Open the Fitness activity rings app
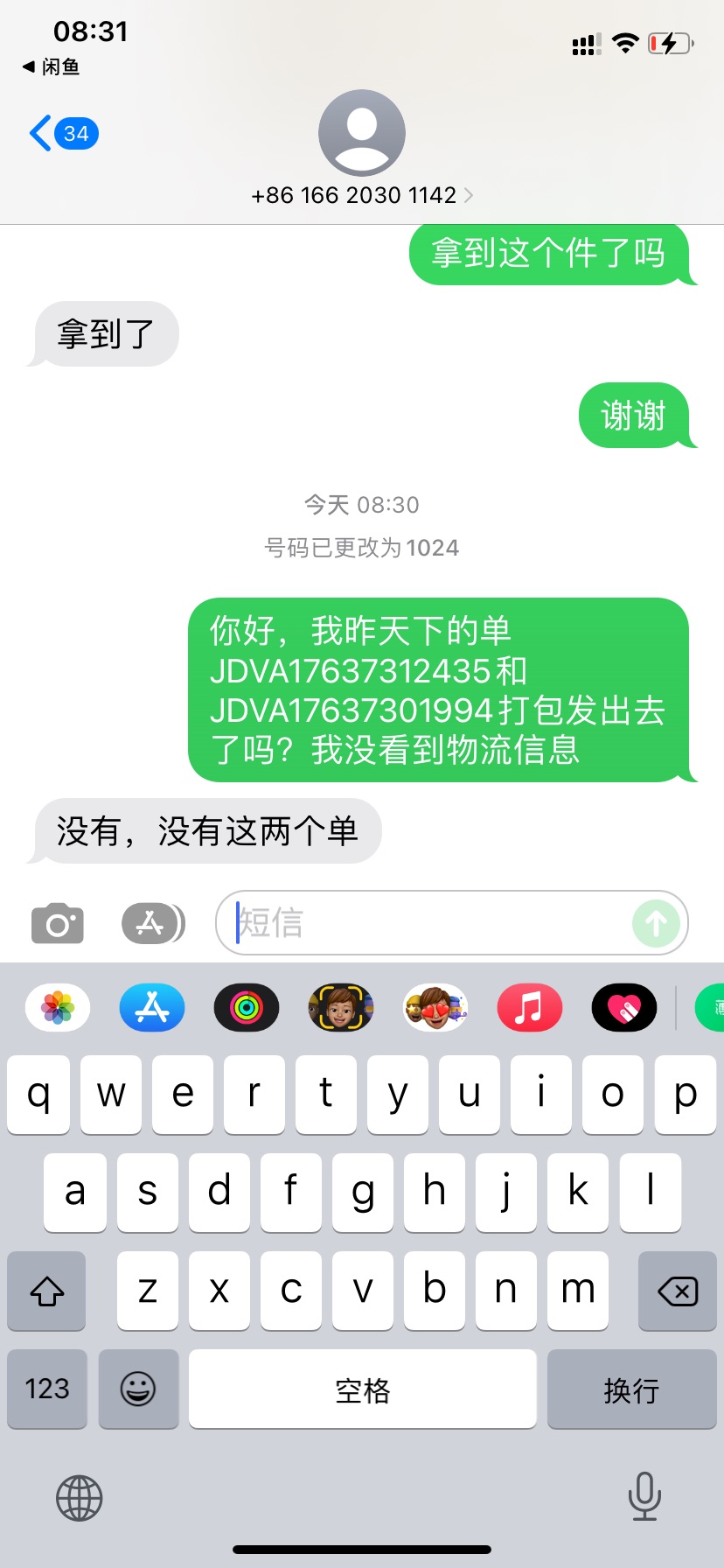Image resolution: width=724 pixels, height=1568 pixels. coord(247,1007)
